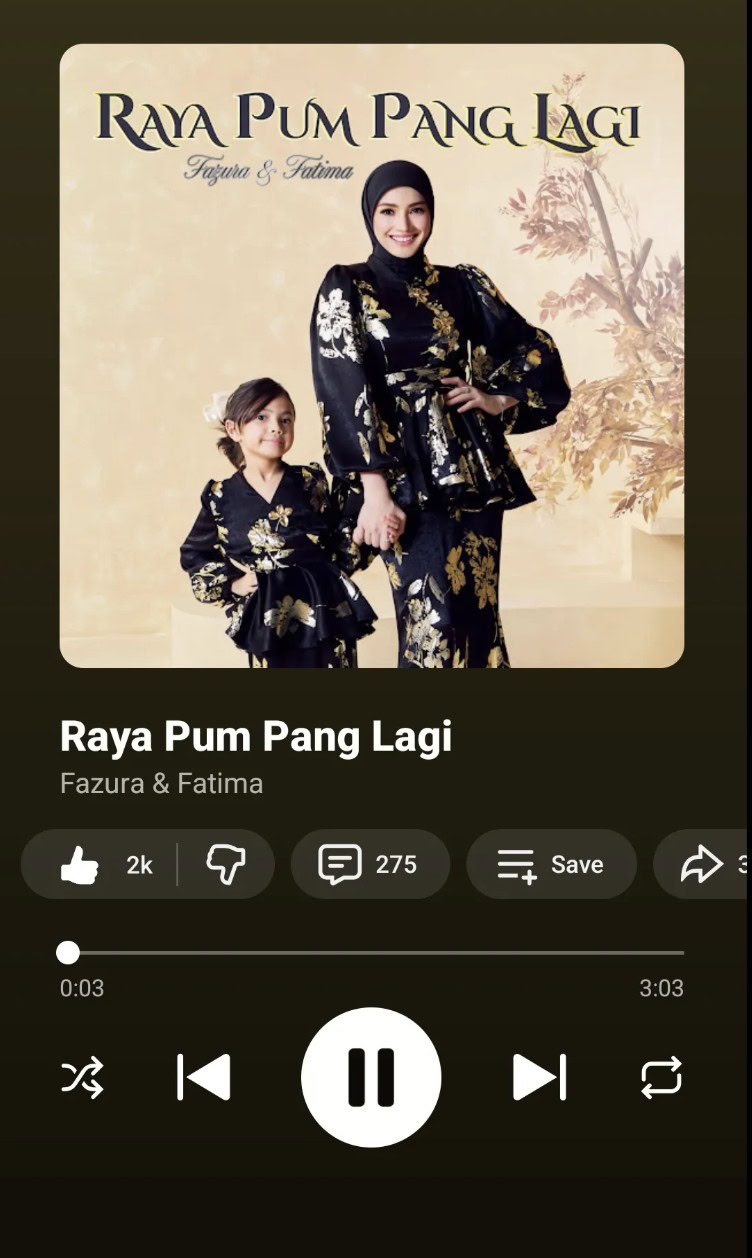Viewport: 752px width, 1258px height.
Task: Like this song with thumbs up
Action: [100, 865]
